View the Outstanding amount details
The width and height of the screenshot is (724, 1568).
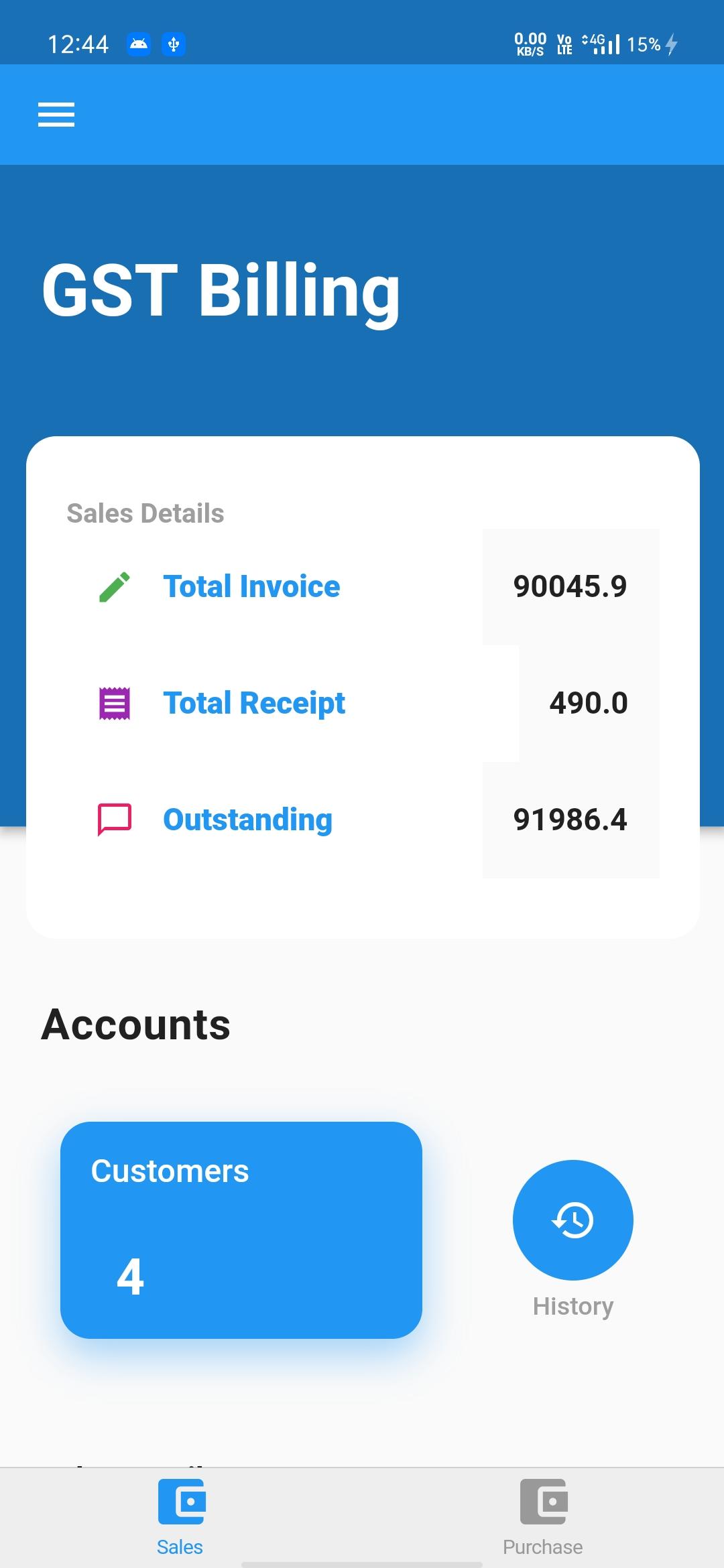[x=363, y=820]
